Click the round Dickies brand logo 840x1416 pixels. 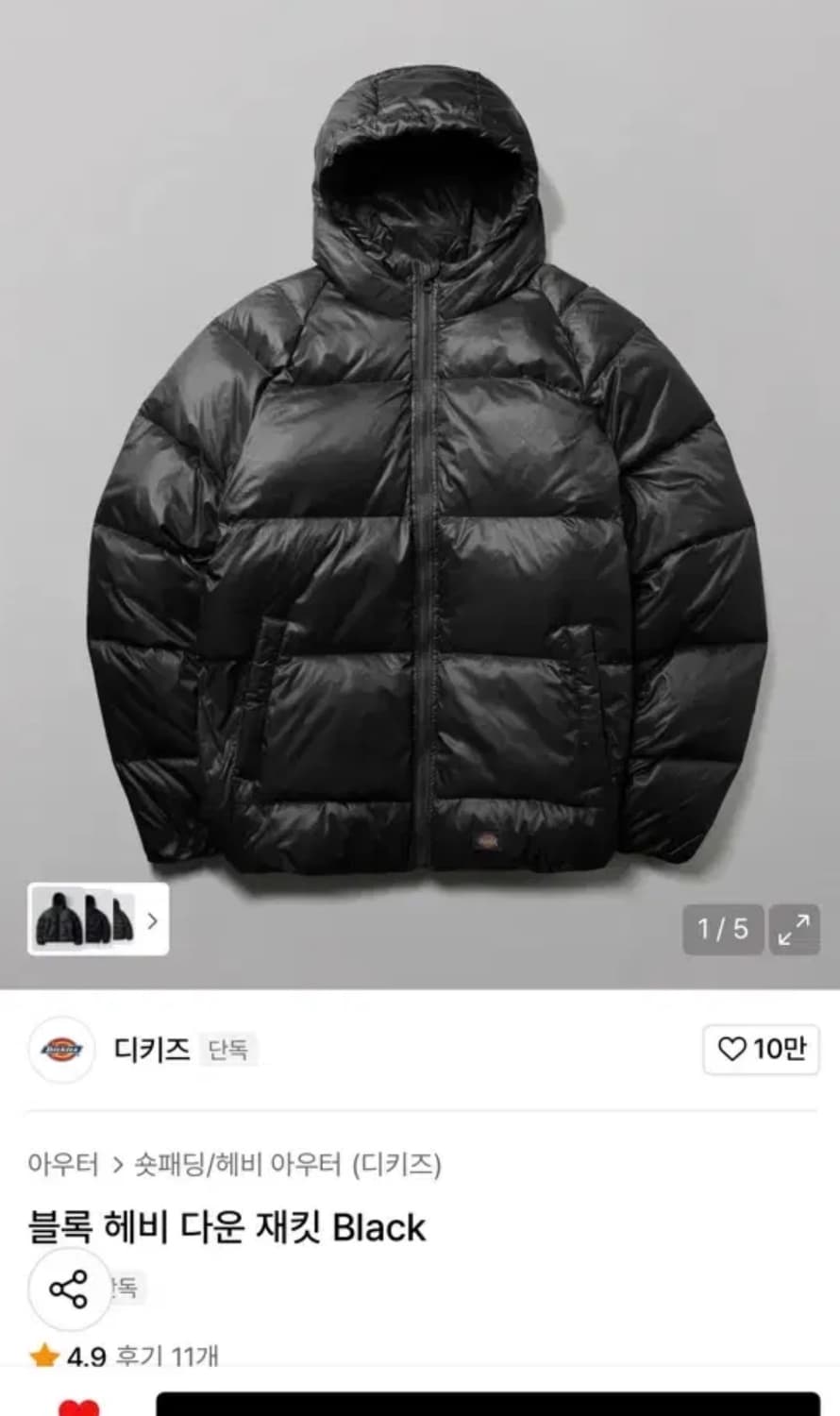pyautogui.click(x=59, y=1052)
